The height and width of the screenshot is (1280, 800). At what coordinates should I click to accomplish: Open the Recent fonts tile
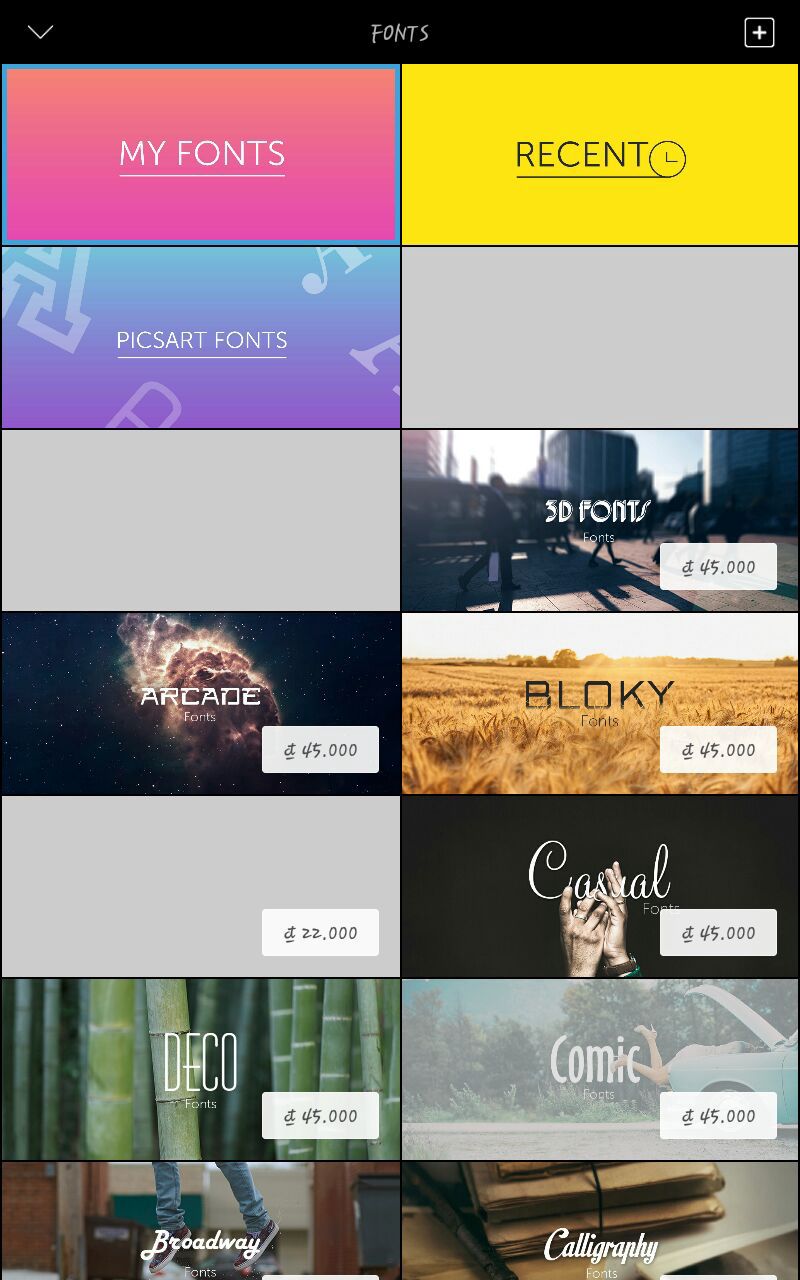pyautogui.click(x=600, y=155)
